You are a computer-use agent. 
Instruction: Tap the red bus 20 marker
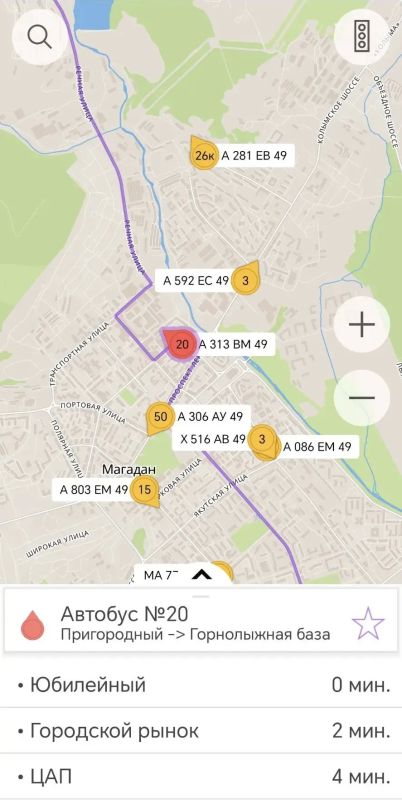point(182,344)
